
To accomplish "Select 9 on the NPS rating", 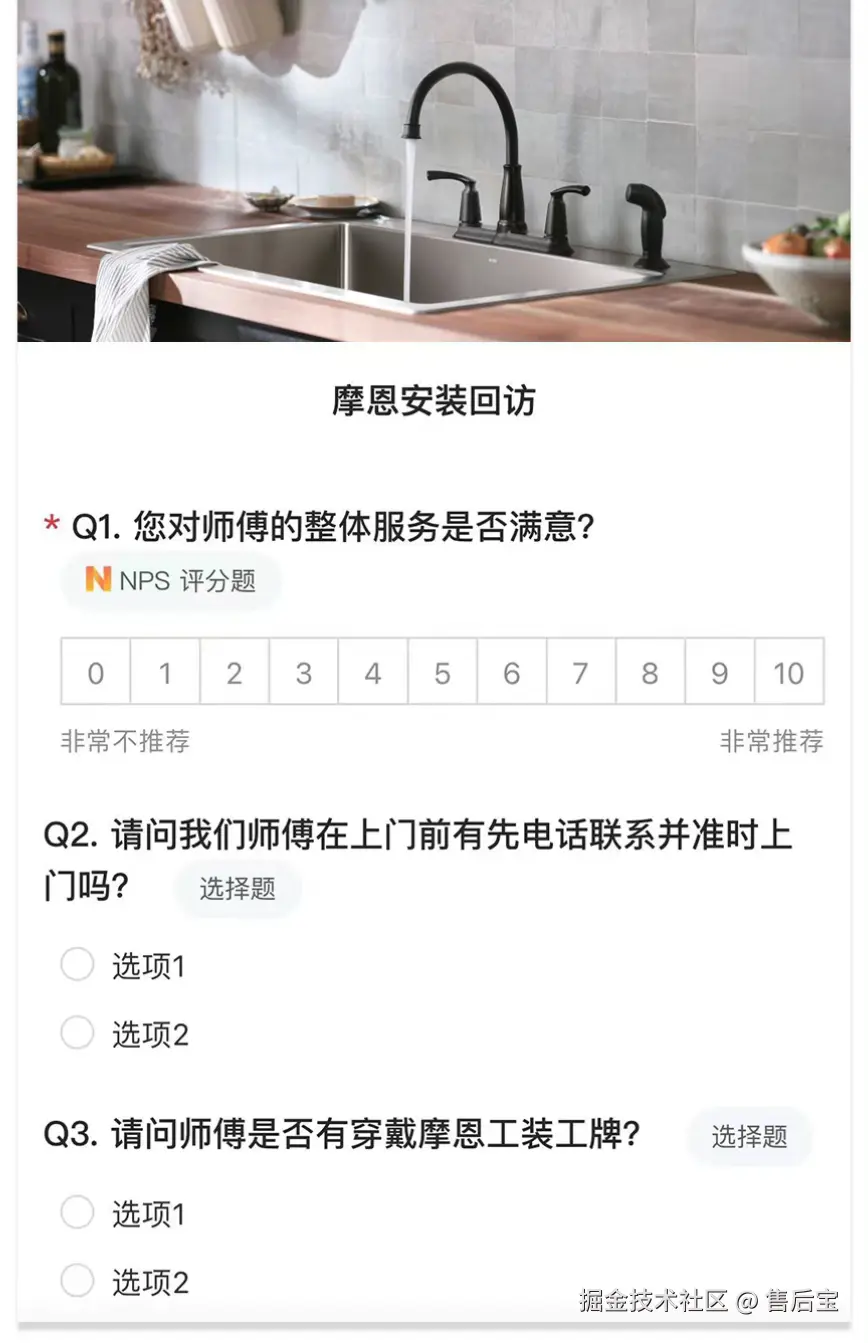I will 720,672.
